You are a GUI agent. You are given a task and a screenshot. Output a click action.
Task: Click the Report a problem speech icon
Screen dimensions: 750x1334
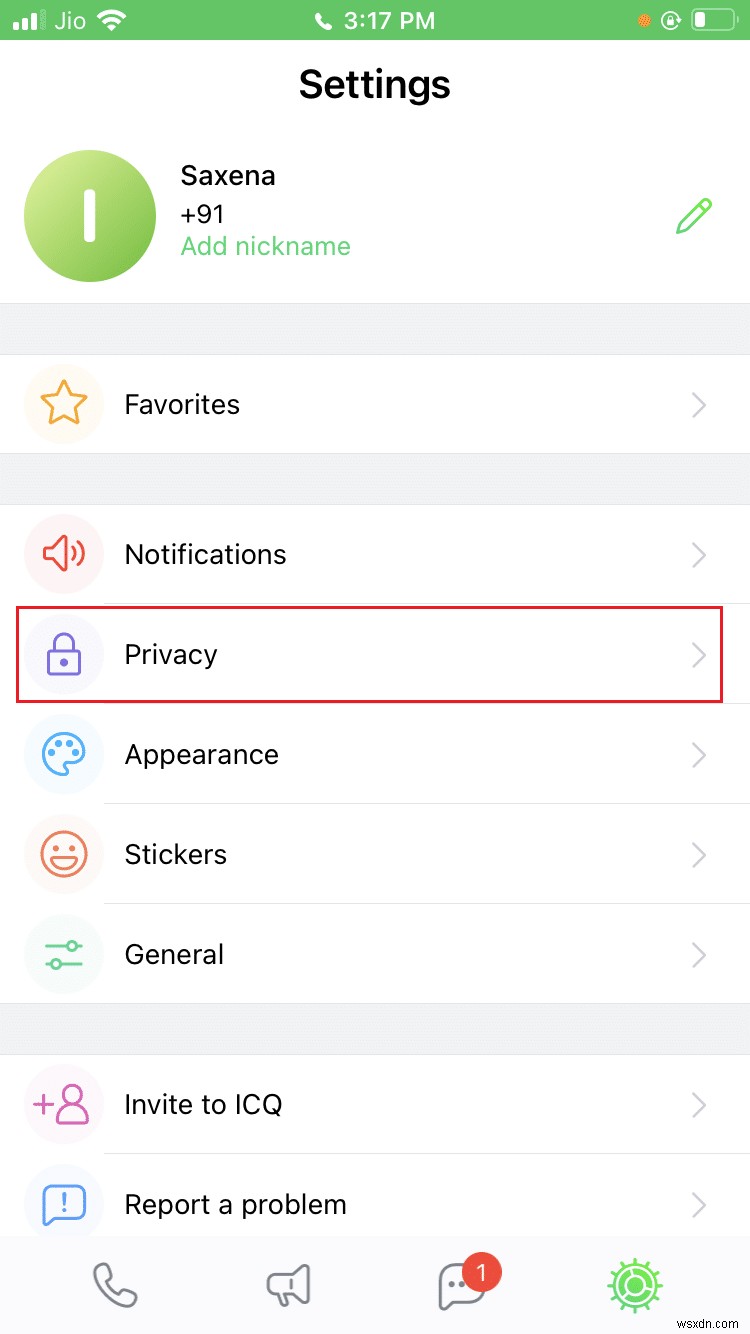point(63,1204)
